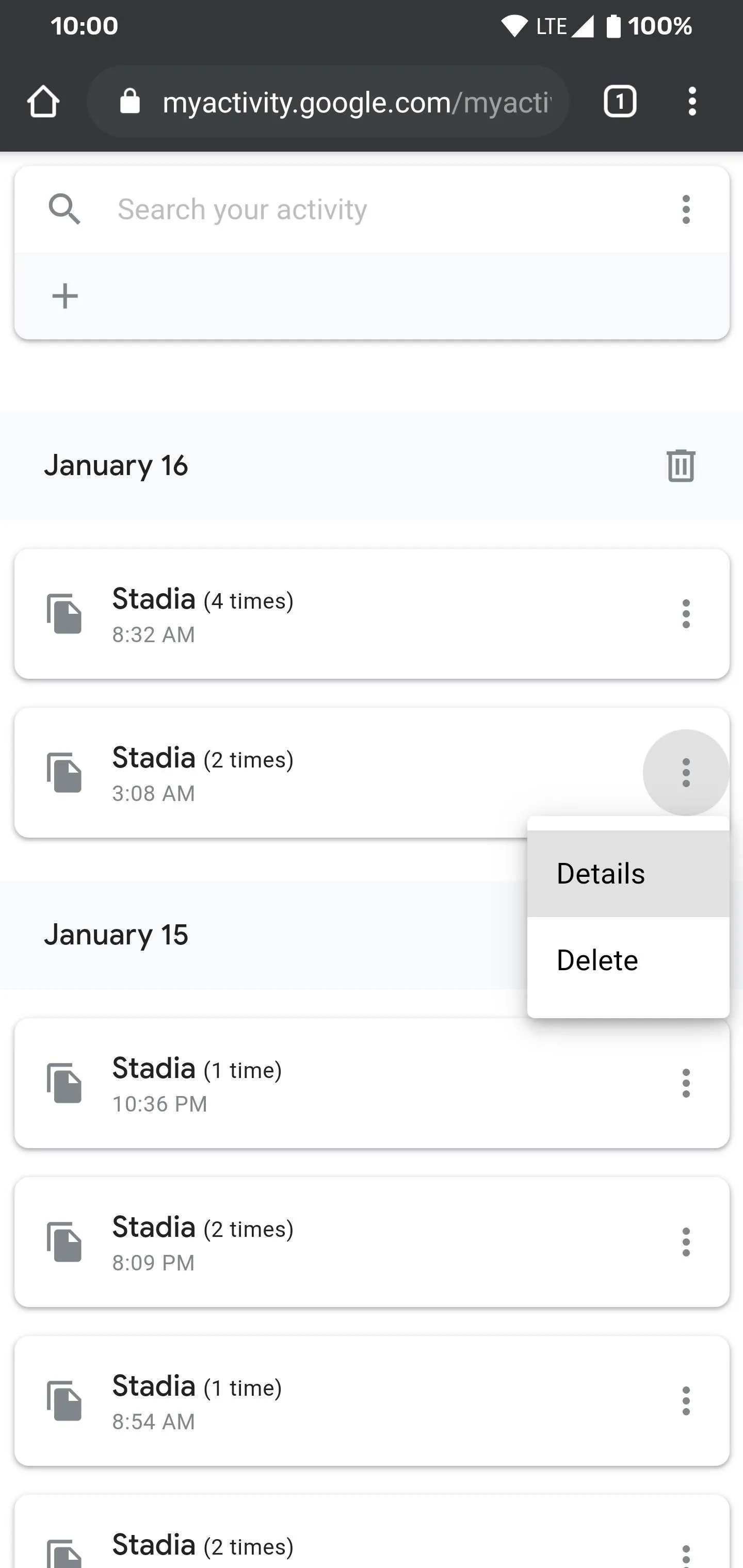
Task: Tap the plus icon to add filter
Action: (65, 297)
